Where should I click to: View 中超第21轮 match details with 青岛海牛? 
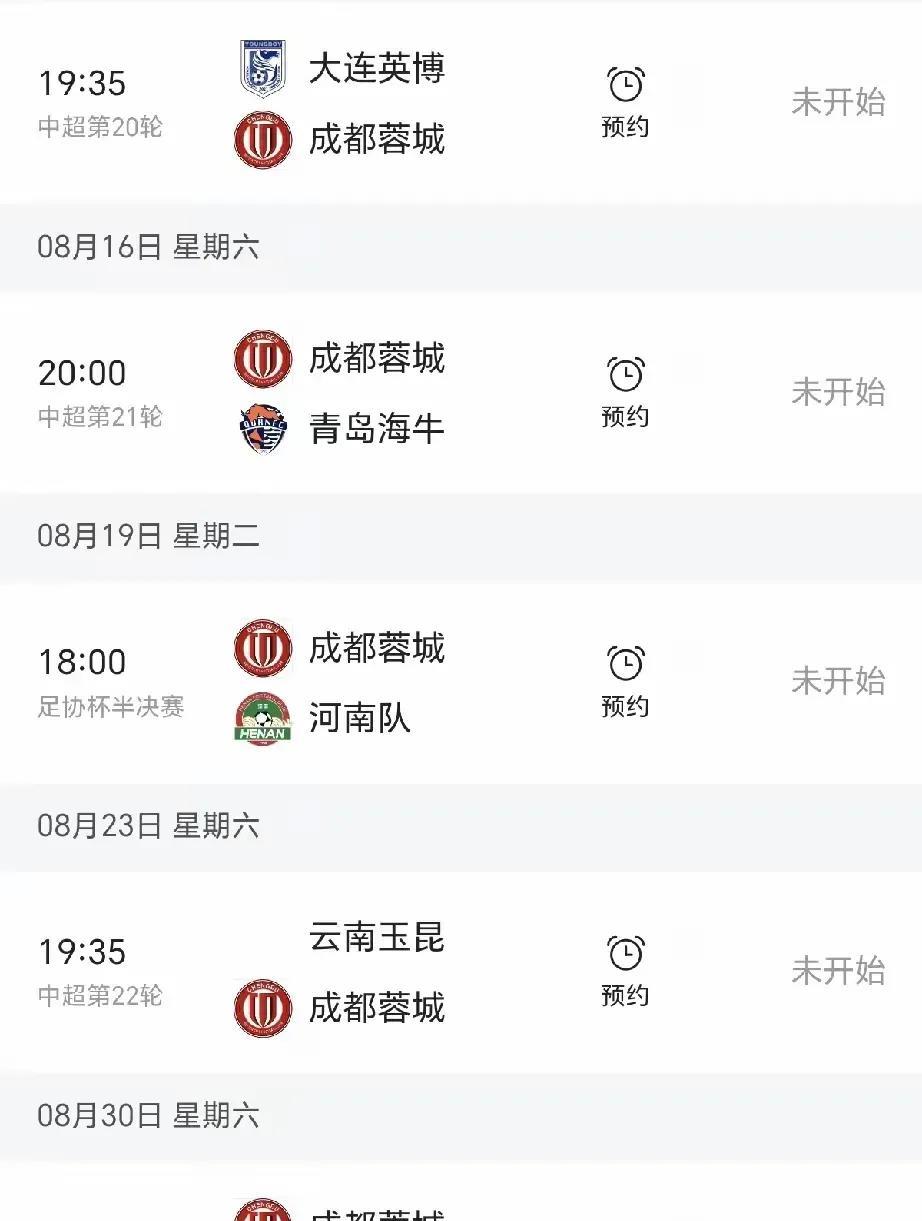[376, 393]
